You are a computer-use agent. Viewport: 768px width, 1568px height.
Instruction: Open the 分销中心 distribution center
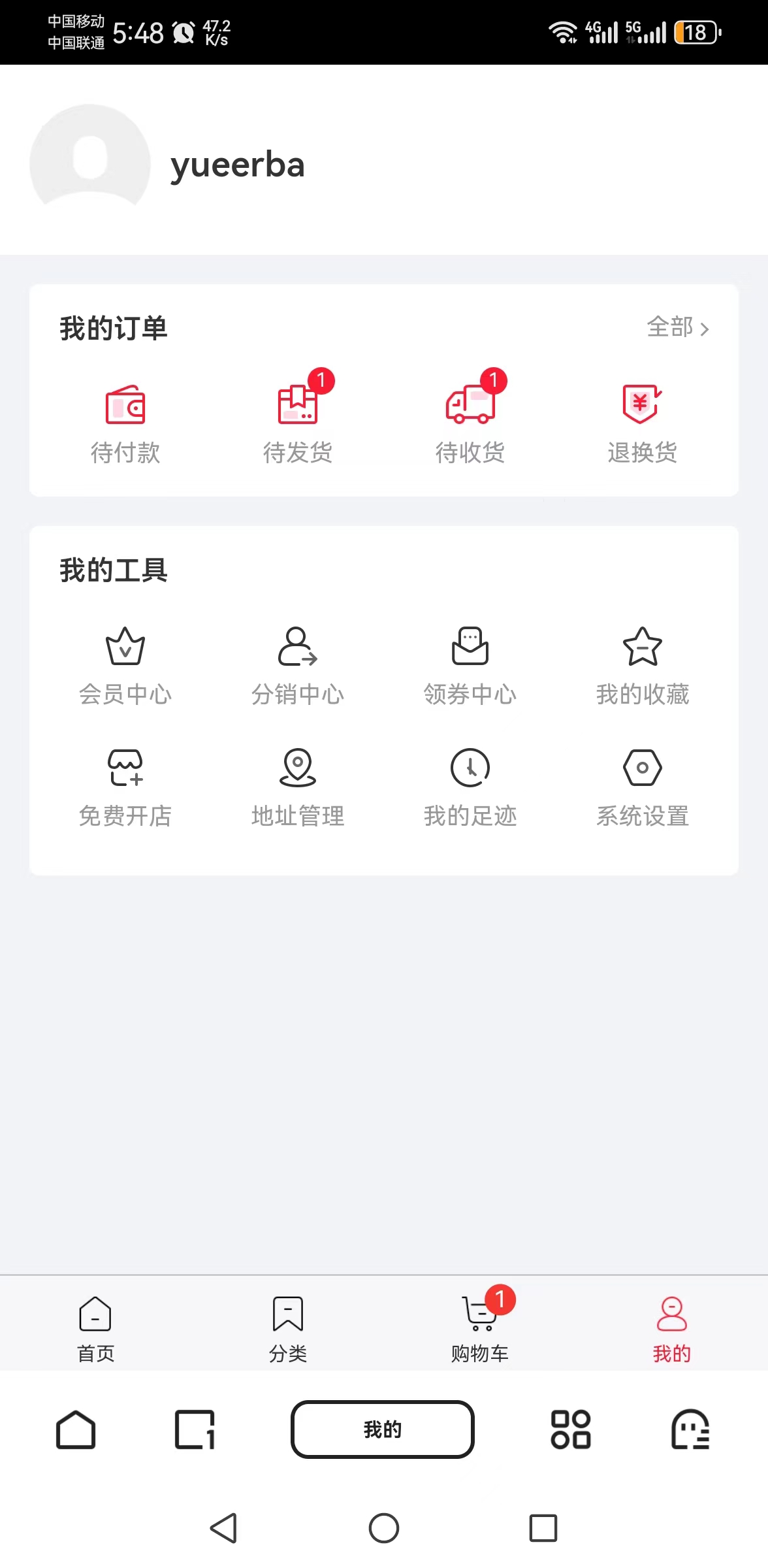298,663
